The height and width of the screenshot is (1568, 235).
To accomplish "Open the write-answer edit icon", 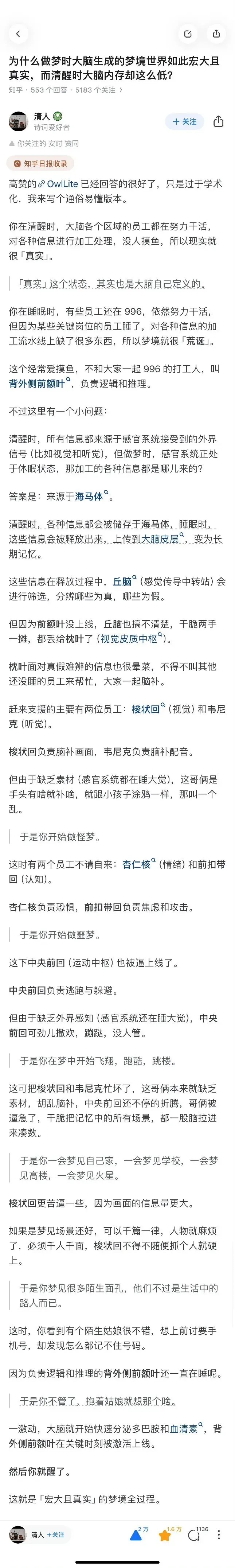I will click(x=188, y=34).
